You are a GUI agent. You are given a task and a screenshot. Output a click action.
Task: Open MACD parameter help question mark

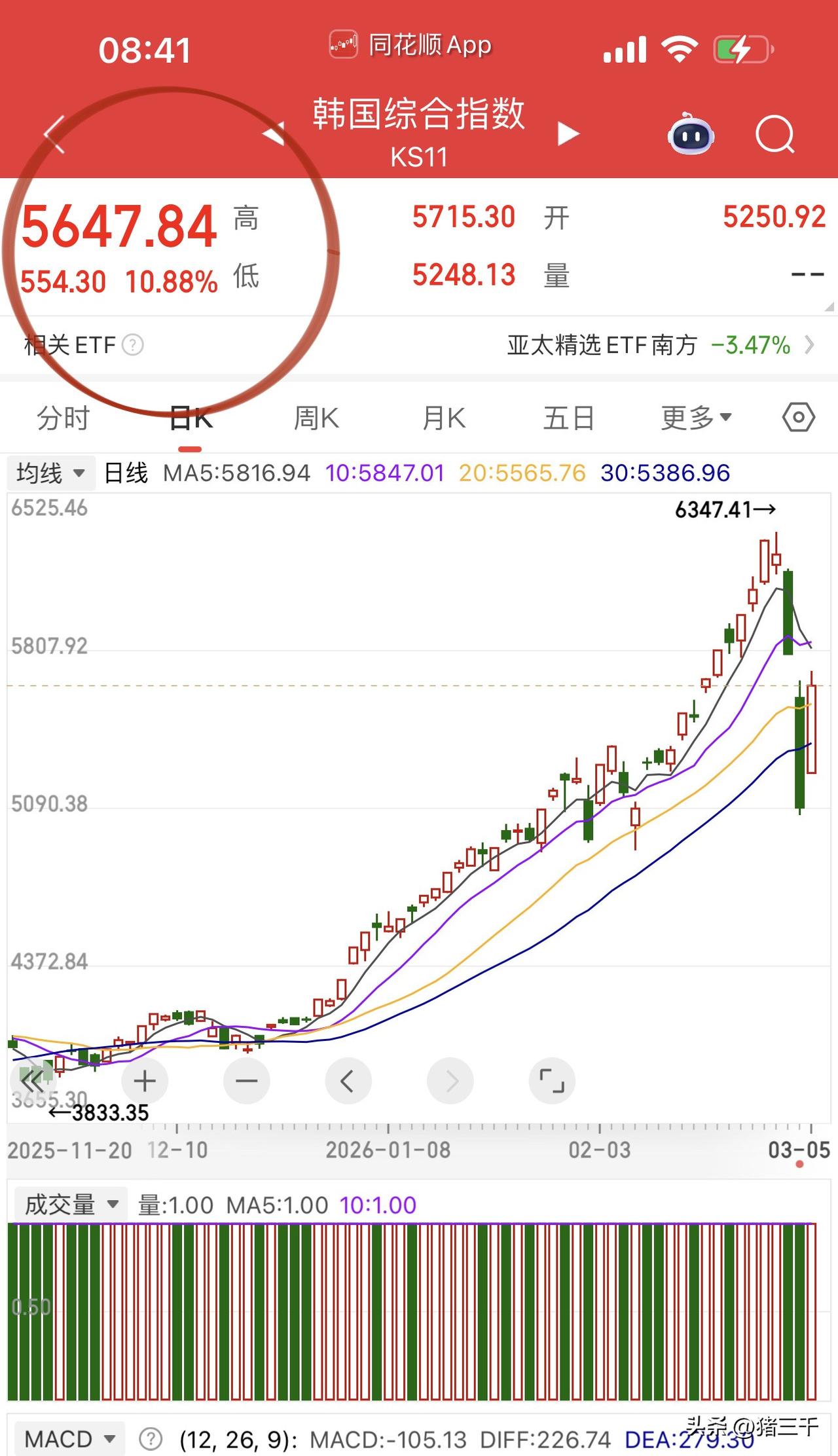coord(151,1438)
